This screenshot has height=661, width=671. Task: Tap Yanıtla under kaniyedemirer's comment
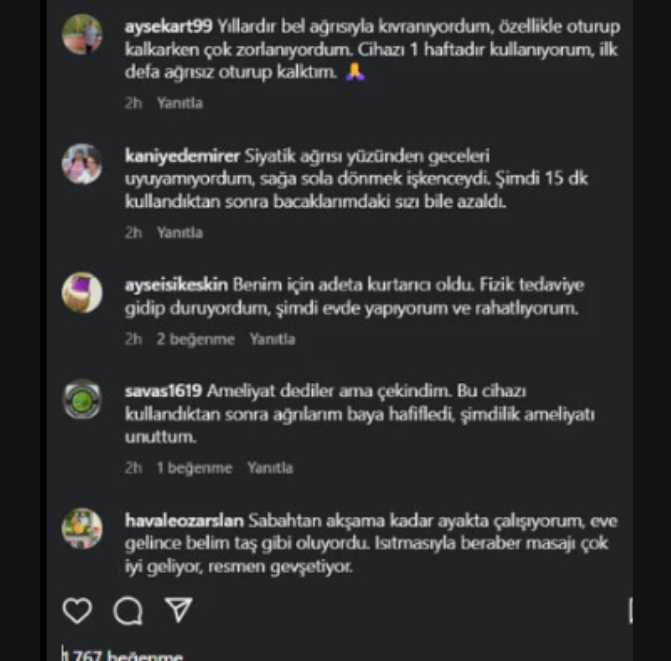click(180, 232)
